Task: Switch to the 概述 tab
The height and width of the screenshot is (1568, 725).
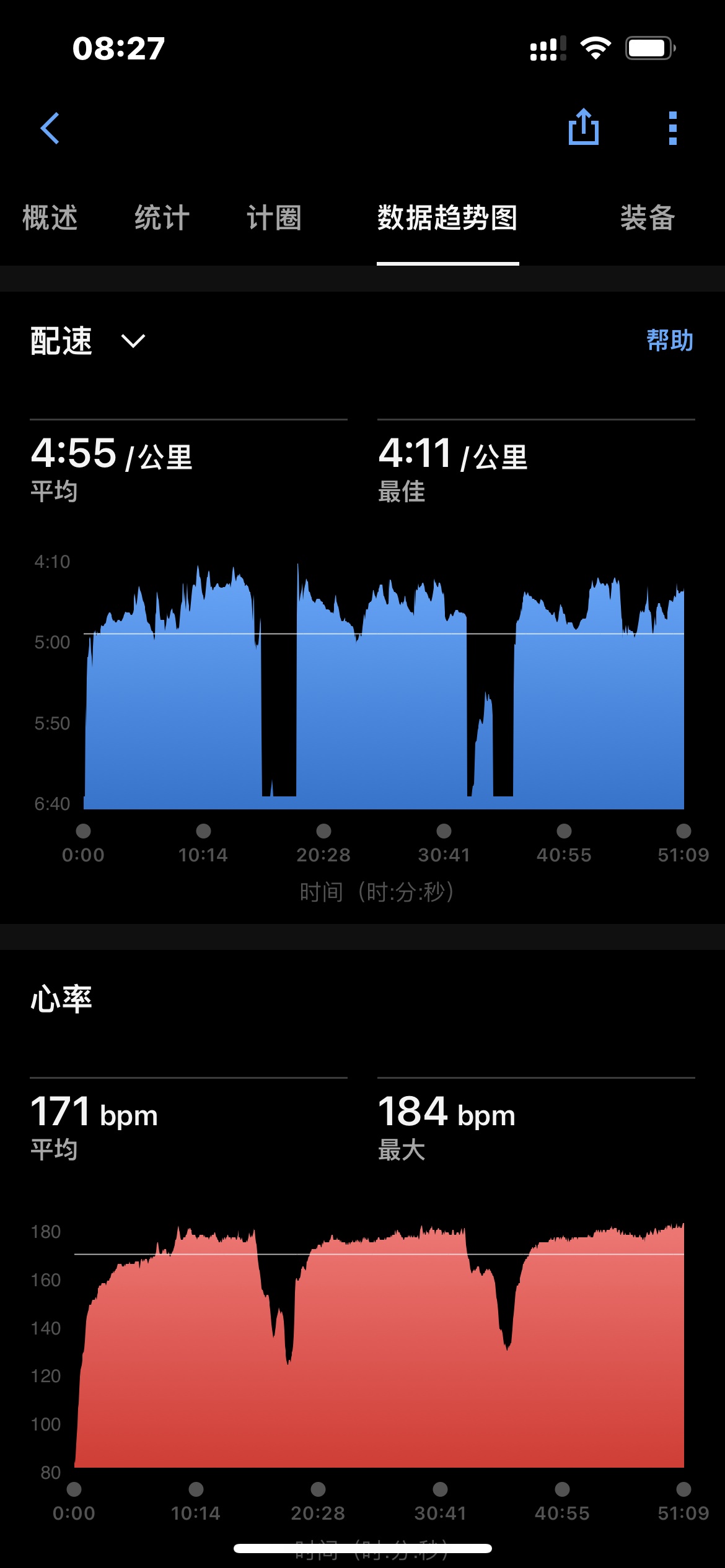Action: pos(50,218)
